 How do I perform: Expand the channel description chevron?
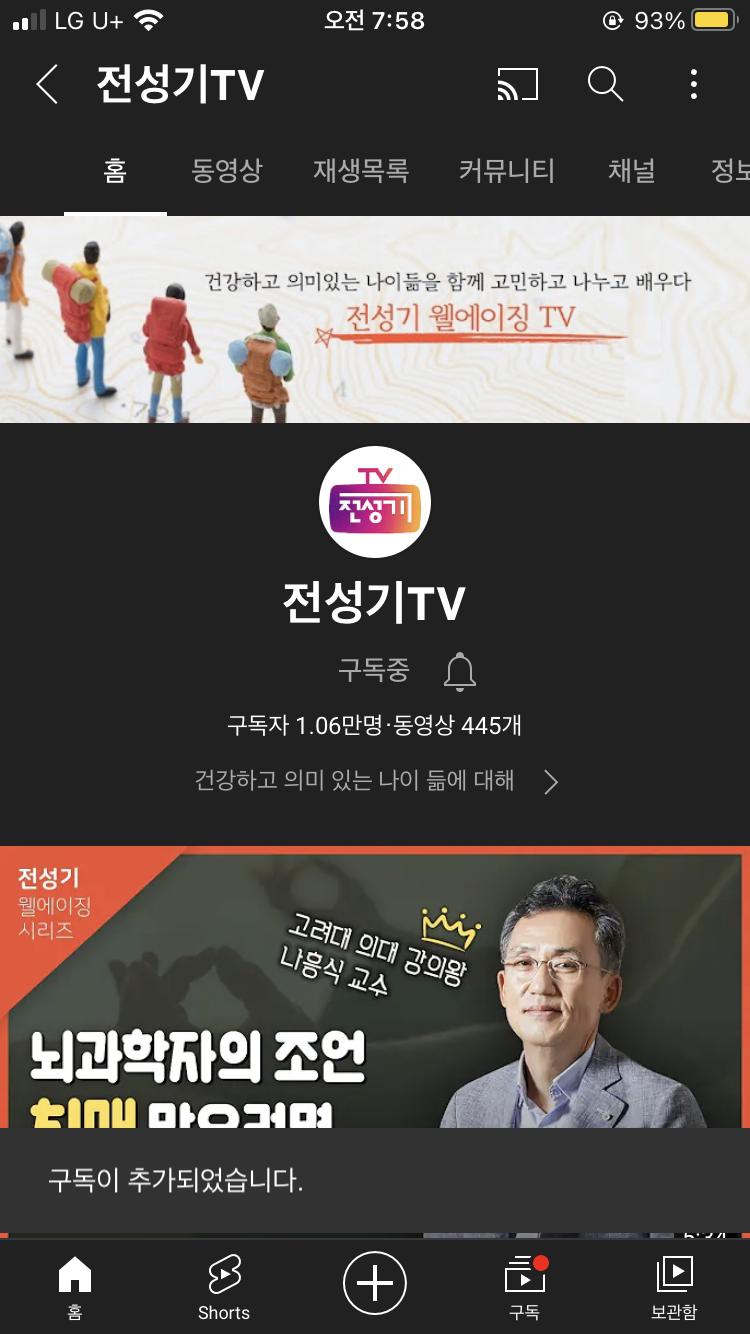[551, 781]
